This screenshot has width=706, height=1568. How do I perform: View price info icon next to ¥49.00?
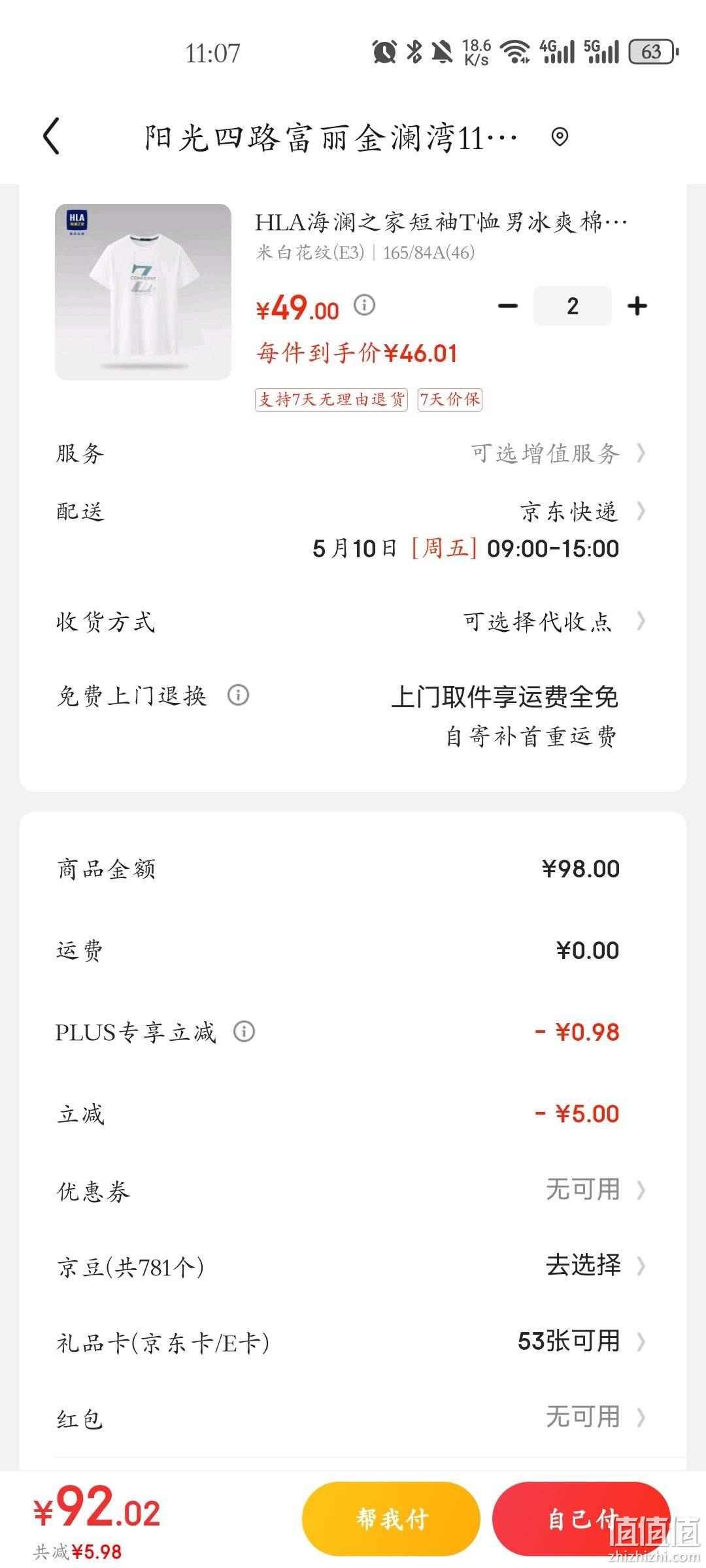[365, 304]
